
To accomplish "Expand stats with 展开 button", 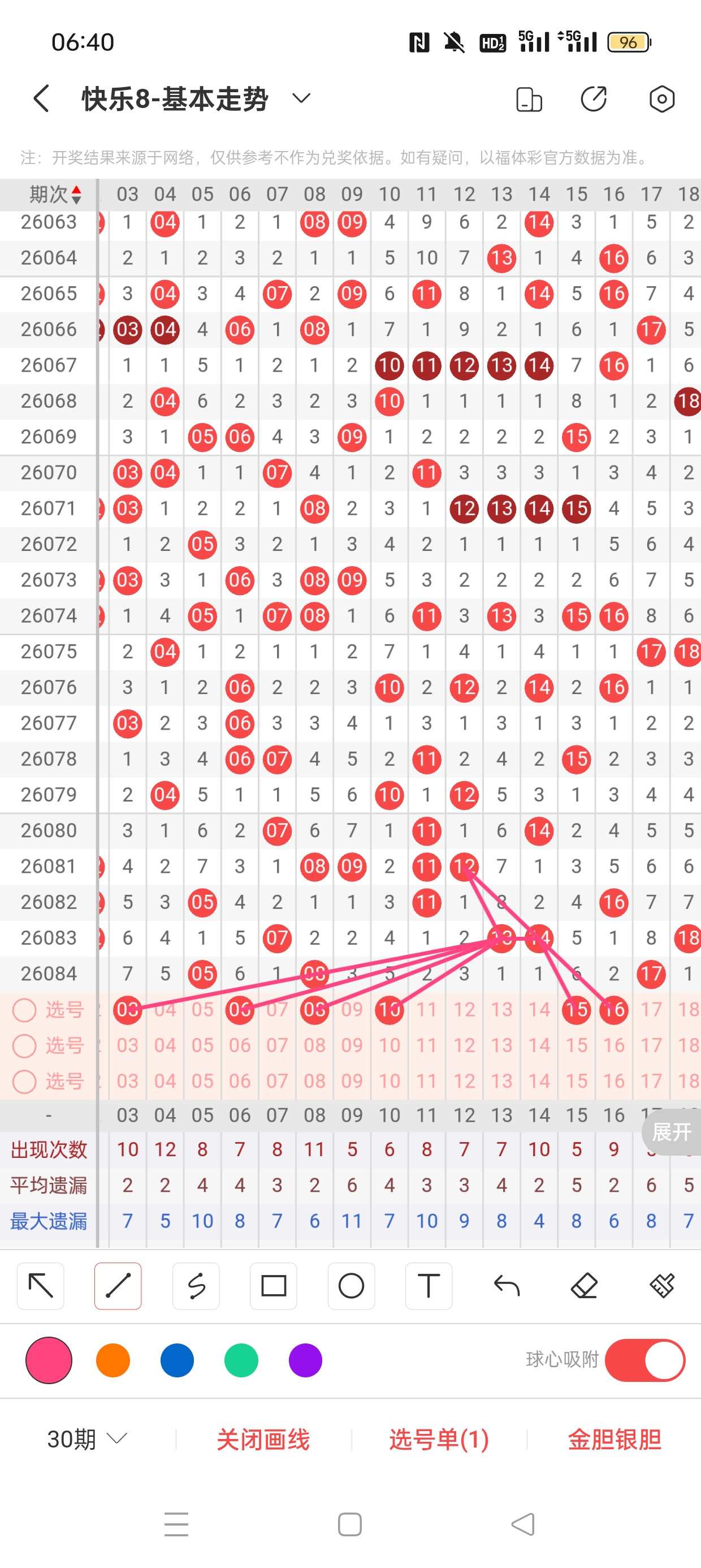I will coord(672,1132).
